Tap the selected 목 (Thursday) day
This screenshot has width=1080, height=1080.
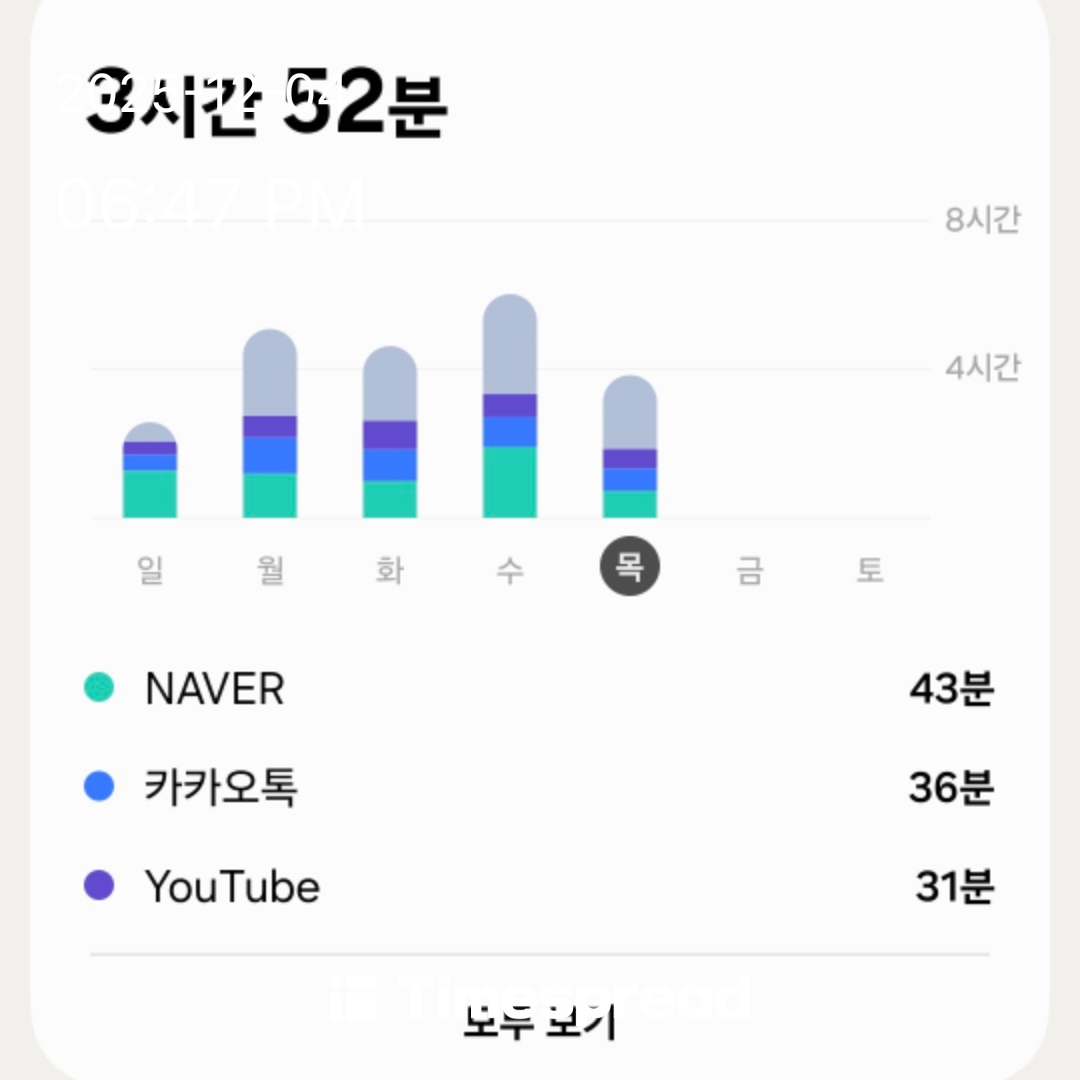630,567
